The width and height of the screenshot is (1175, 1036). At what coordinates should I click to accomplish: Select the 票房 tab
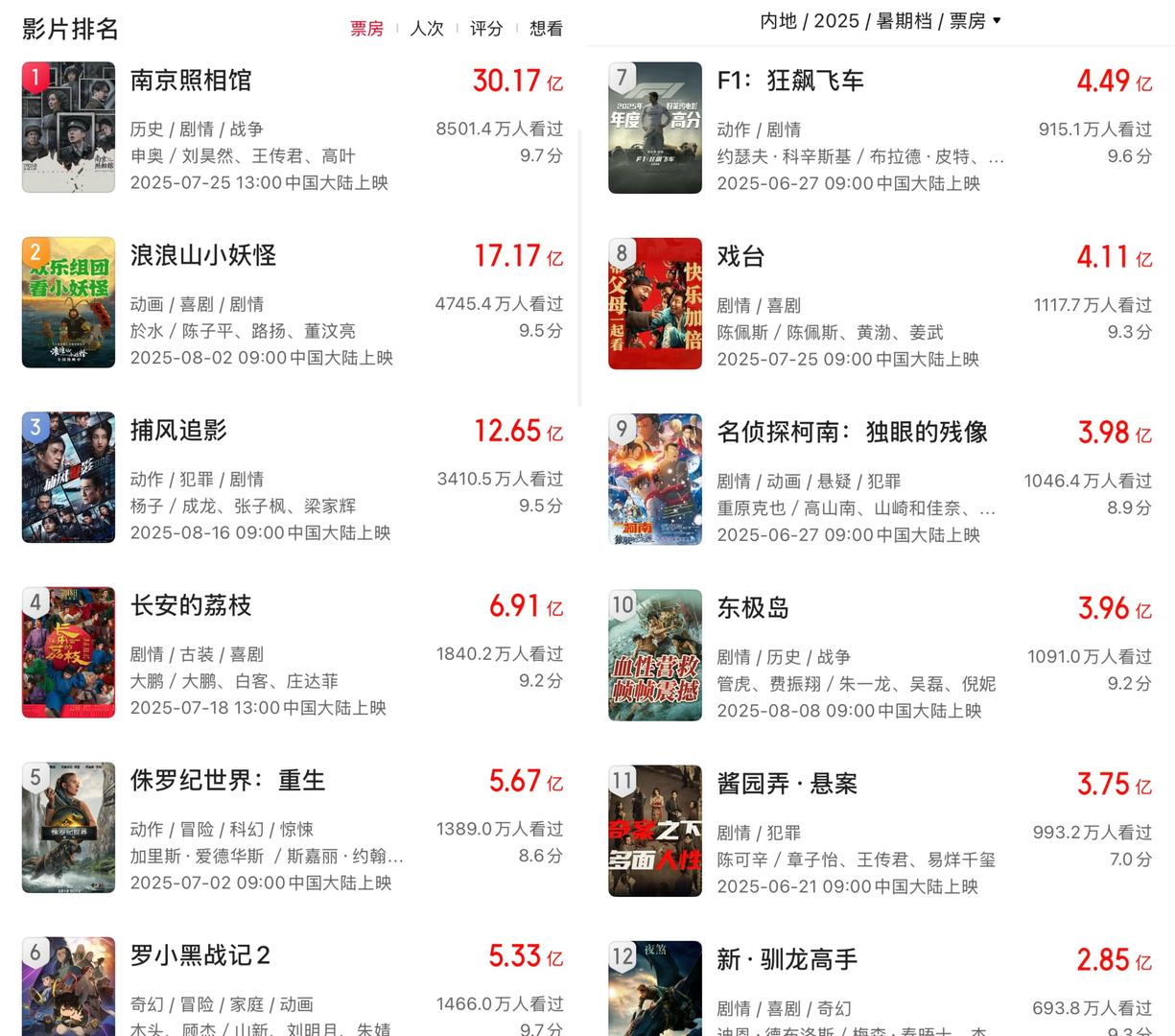point(366,29)
